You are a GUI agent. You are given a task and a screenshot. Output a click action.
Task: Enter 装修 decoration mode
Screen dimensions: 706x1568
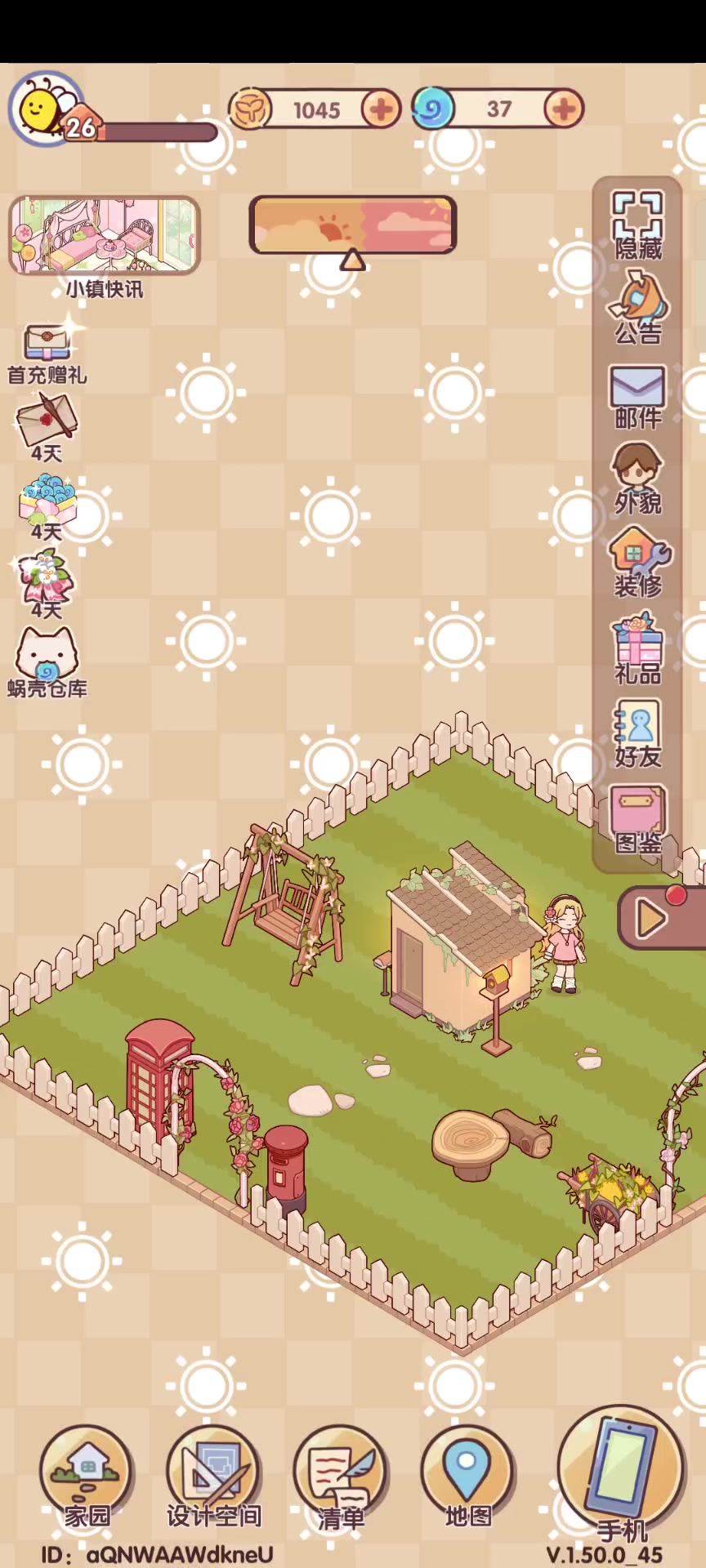pos(637,563)
